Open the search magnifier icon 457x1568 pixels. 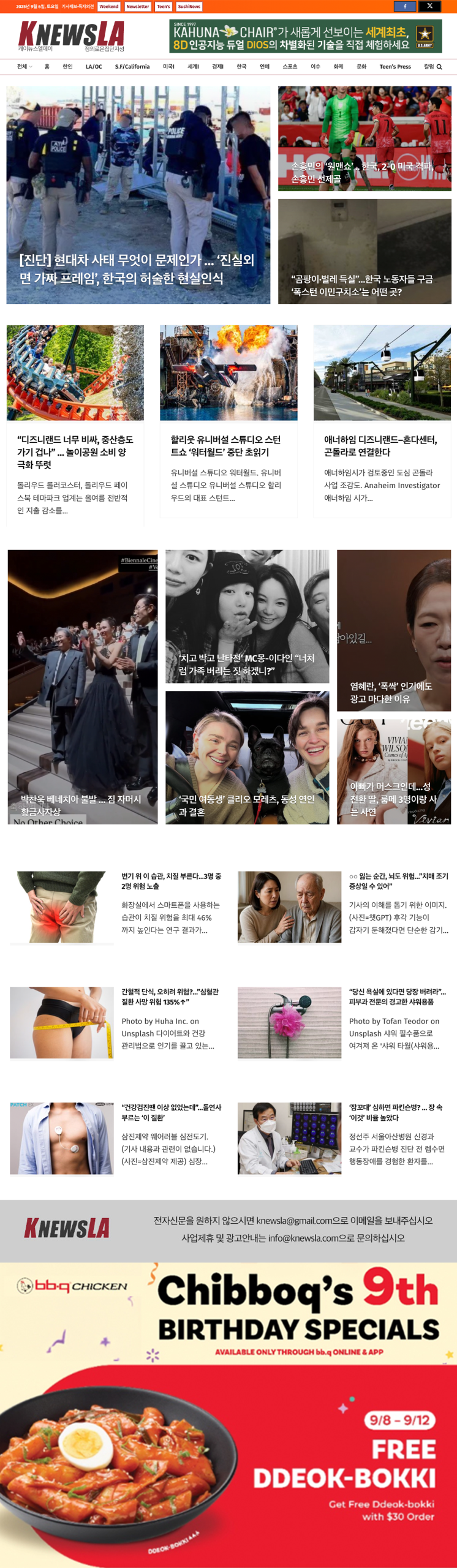coord(439,67)
